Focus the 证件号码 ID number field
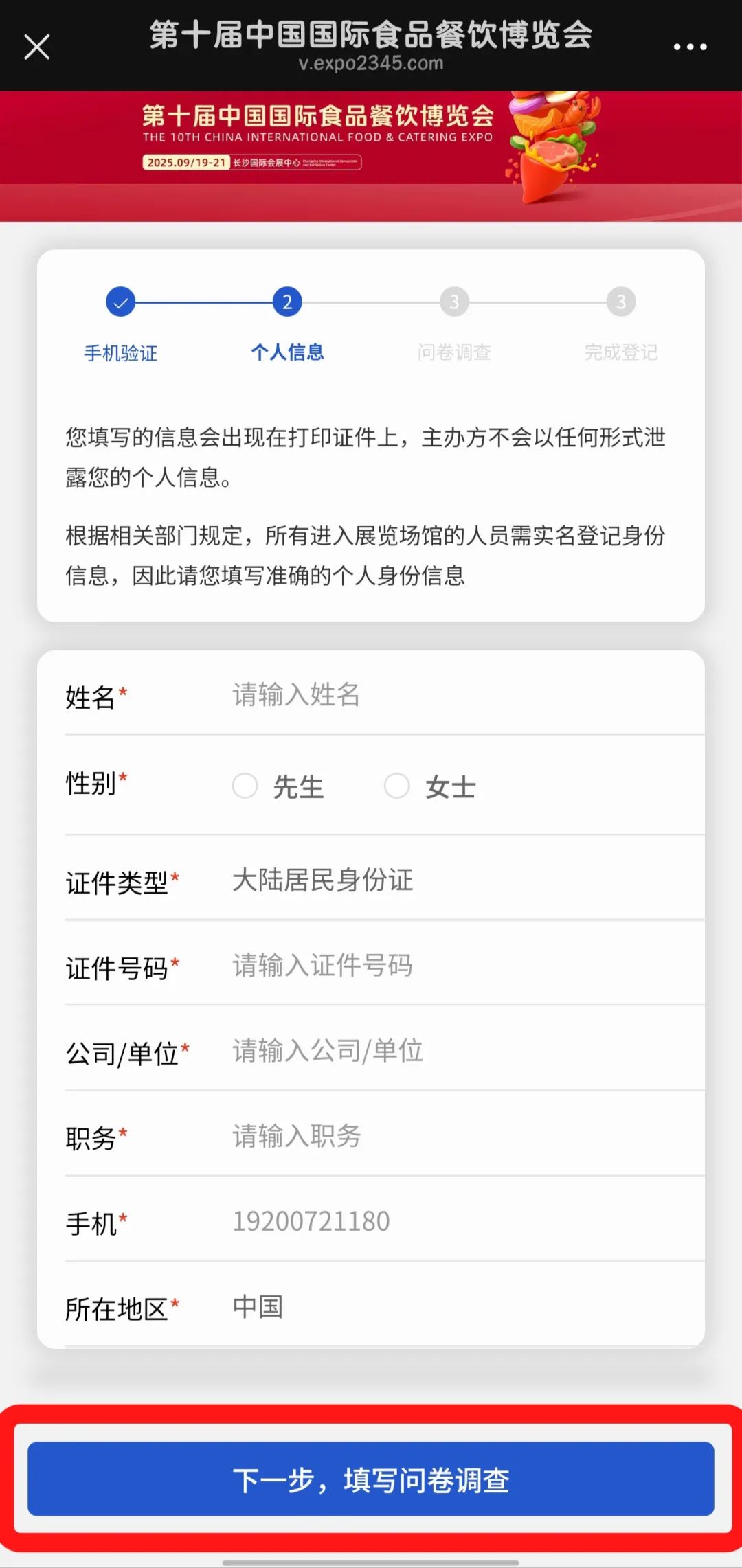742x1568 pixels. click(453, 966)
